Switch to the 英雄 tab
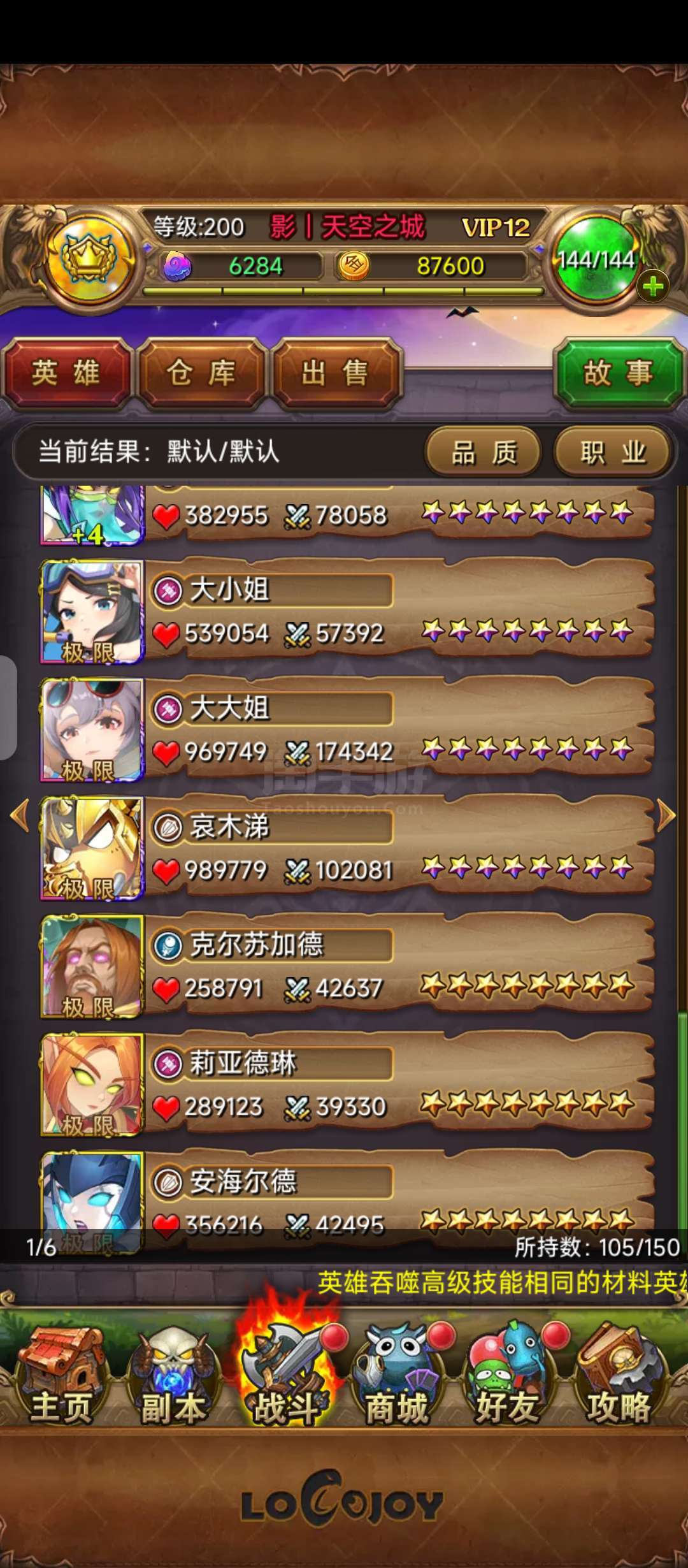Viewport: 688px width, 1568px height. [x=67, y=374]
